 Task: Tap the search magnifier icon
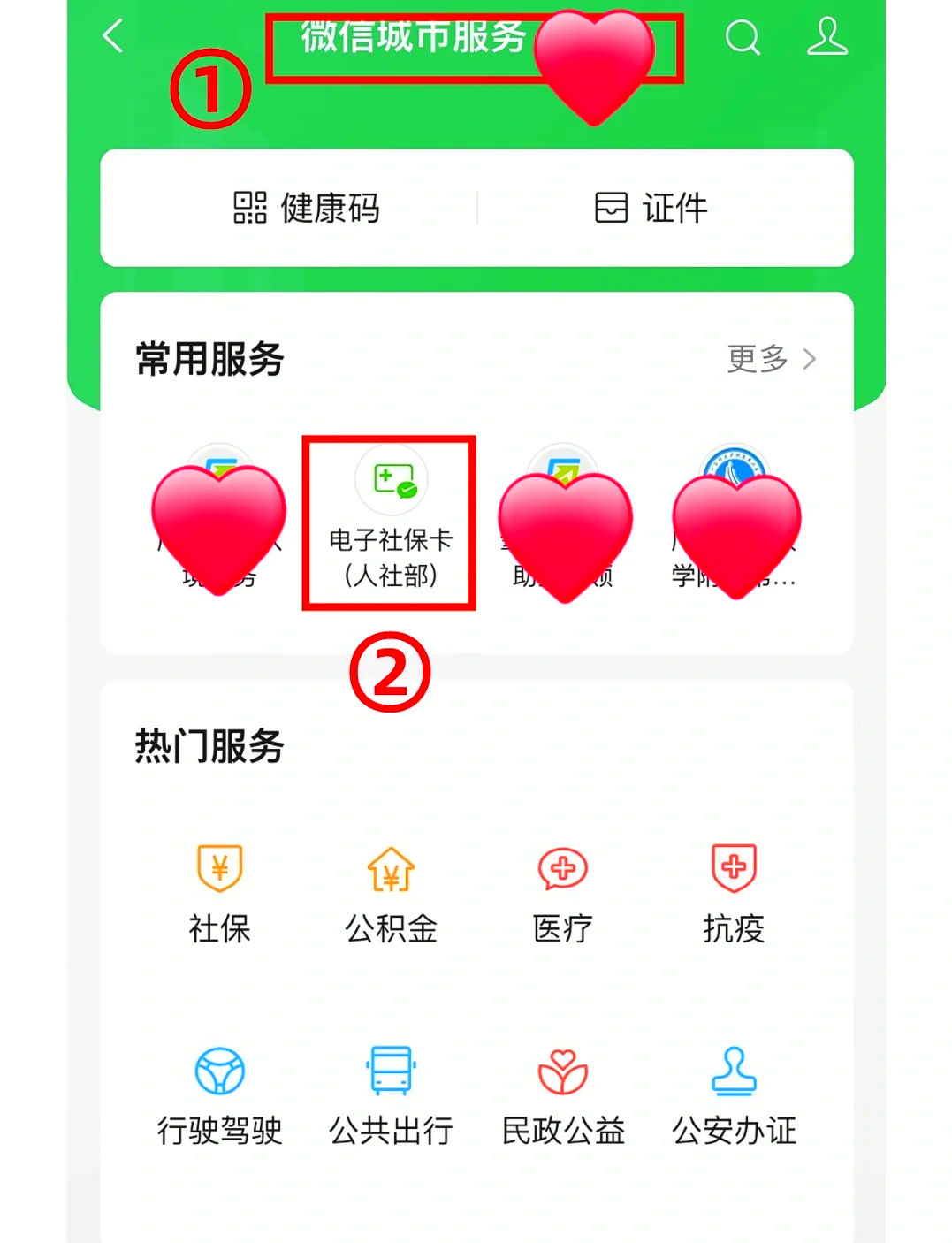coord(743,37)
